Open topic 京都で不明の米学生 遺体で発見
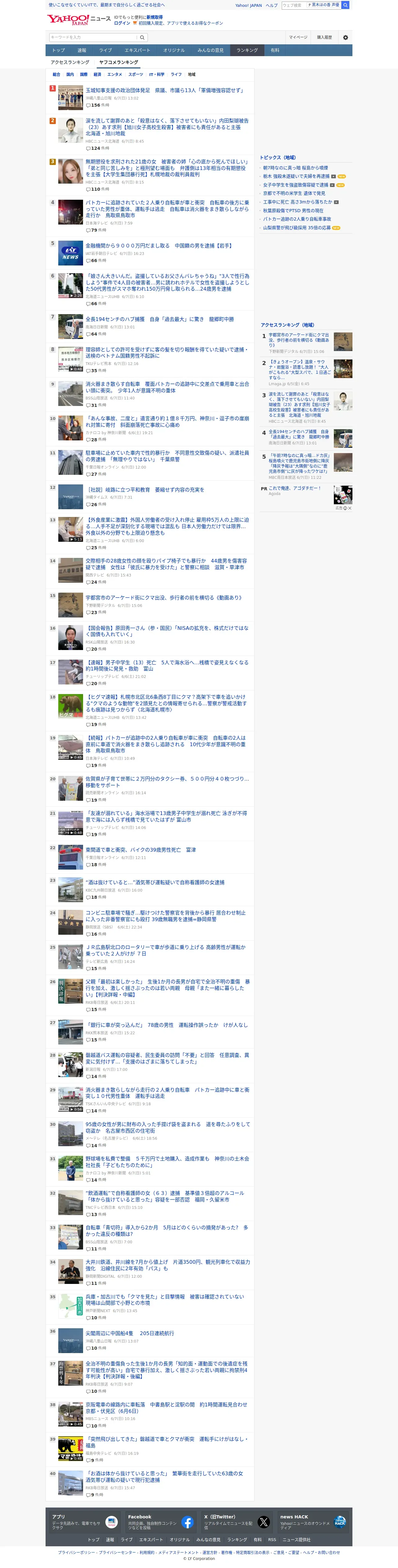The width and height of the screenshot is (398, 1568). click(x=294, y=193)
